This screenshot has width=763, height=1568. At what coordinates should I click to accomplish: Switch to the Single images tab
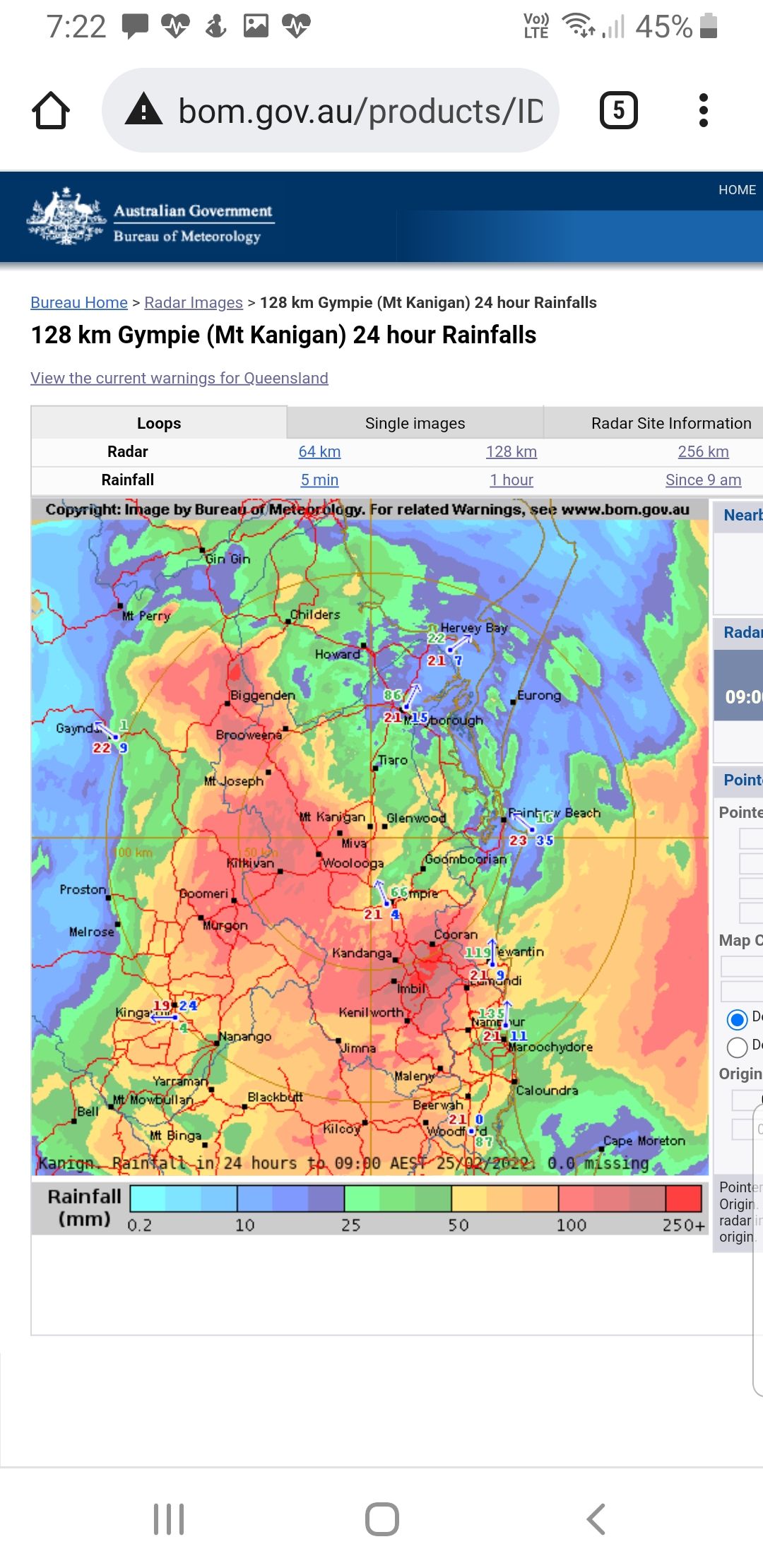[x=415, y=424]
